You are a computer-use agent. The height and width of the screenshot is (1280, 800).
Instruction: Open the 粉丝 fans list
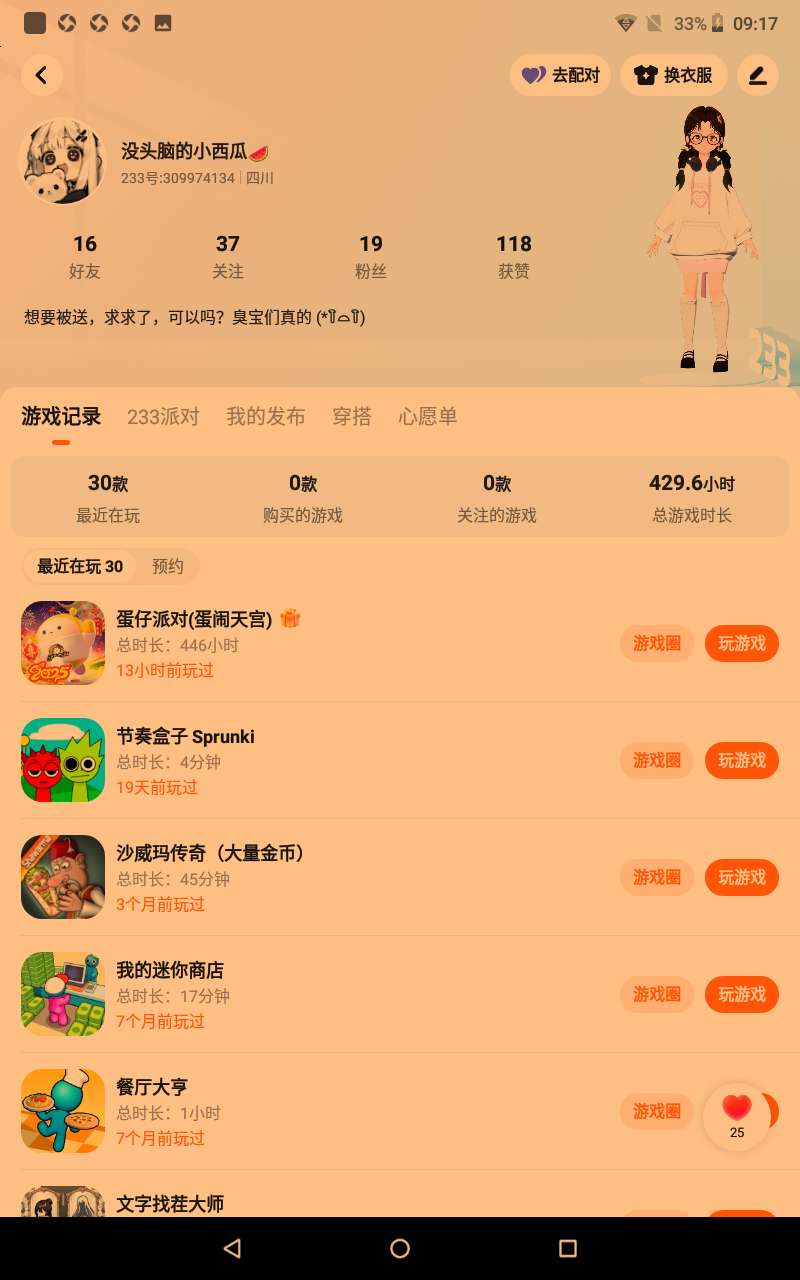[371, 257]
